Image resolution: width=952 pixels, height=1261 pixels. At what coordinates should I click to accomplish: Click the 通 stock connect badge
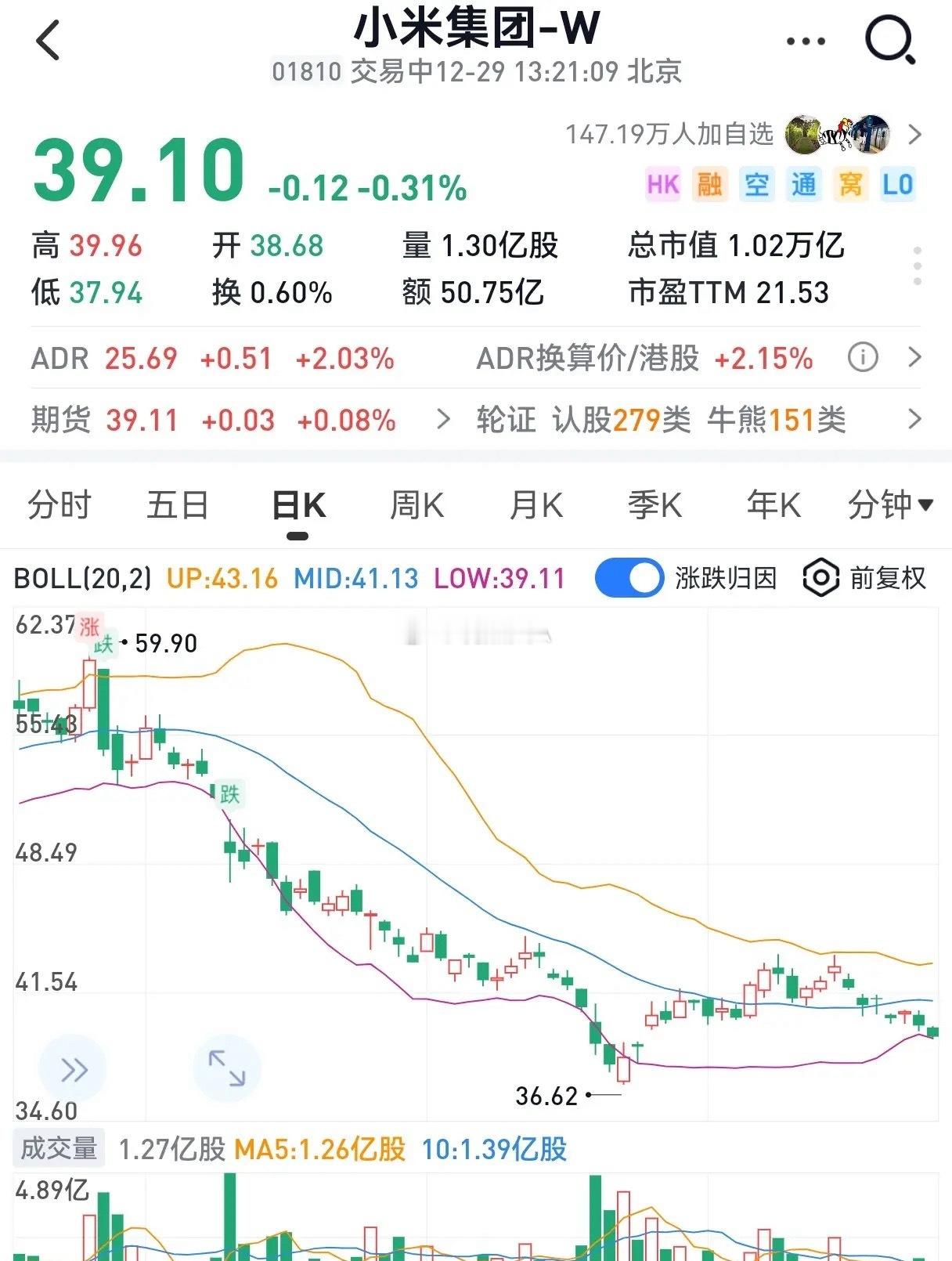[x=803, y=184]
